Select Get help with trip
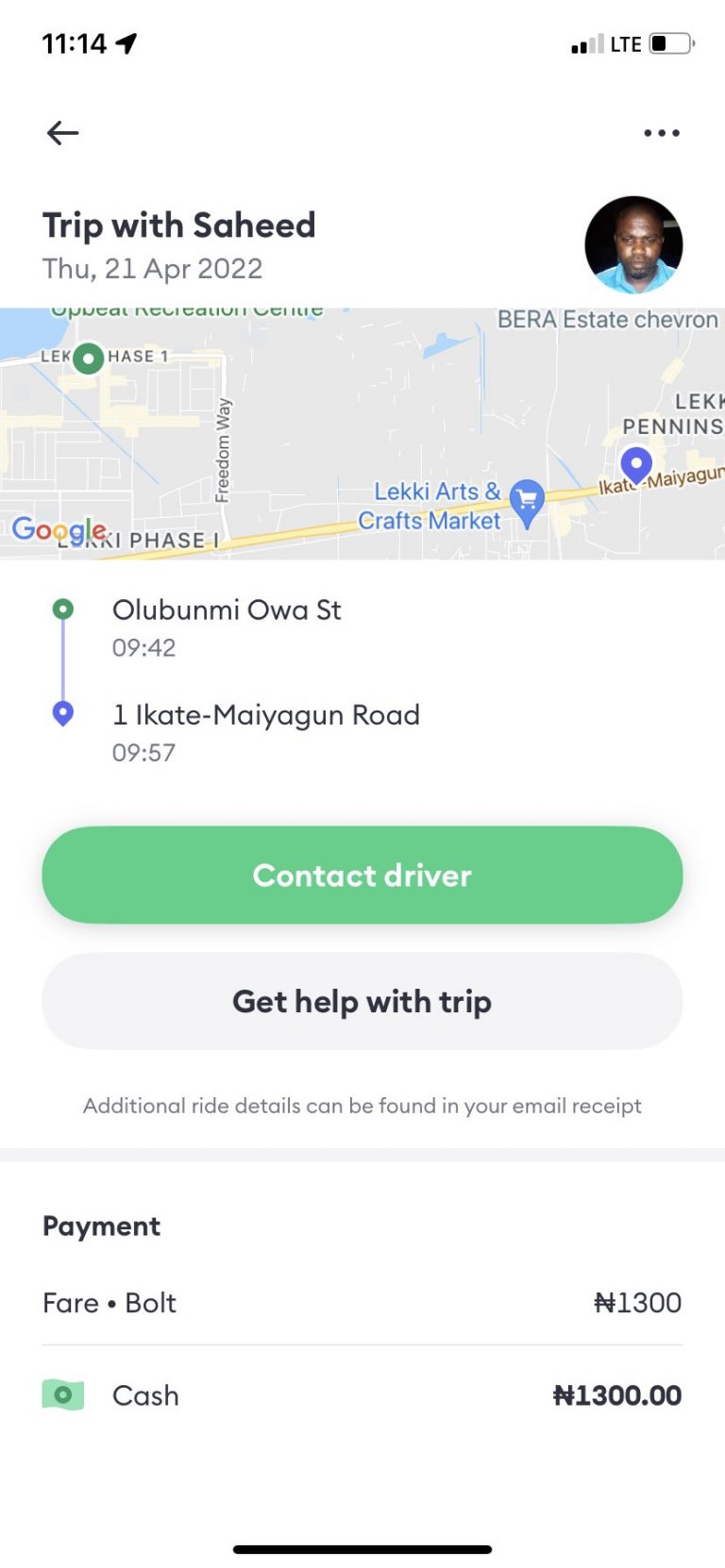725x1568 pixels. (x=362, y=1001)
